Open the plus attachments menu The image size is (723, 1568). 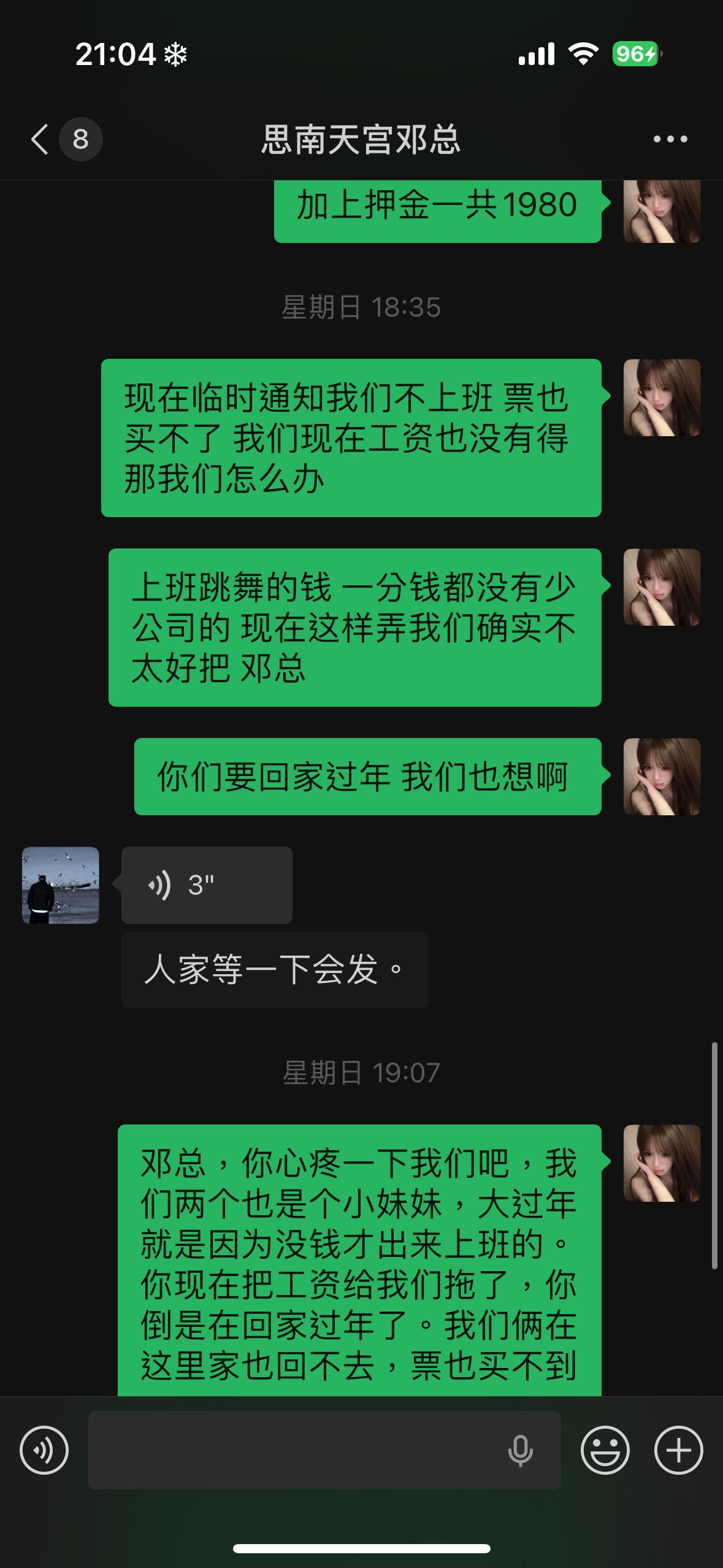pos(678,1450)
